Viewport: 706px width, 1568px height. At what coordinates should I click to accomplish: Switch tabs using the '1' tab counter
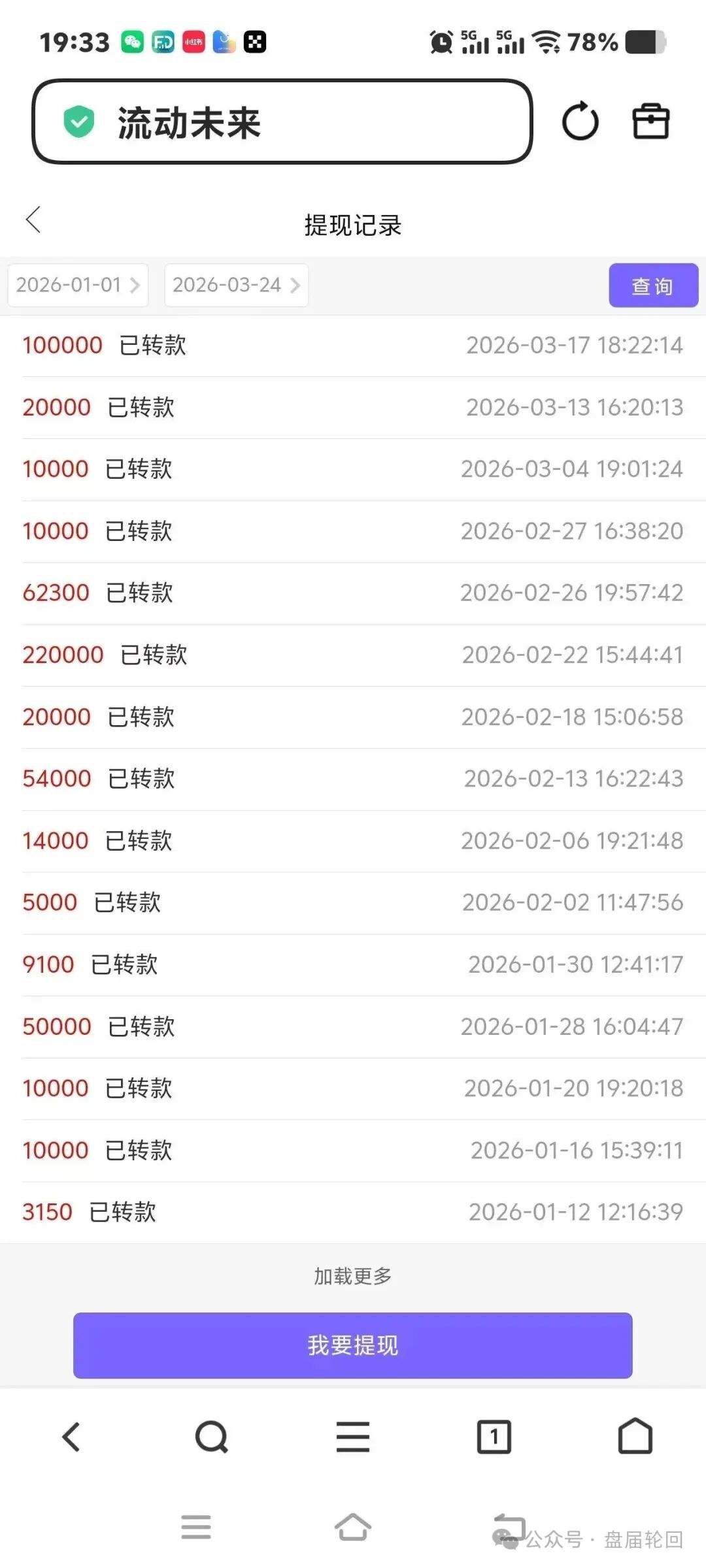pyautogui.click(x=494, y=1437)
